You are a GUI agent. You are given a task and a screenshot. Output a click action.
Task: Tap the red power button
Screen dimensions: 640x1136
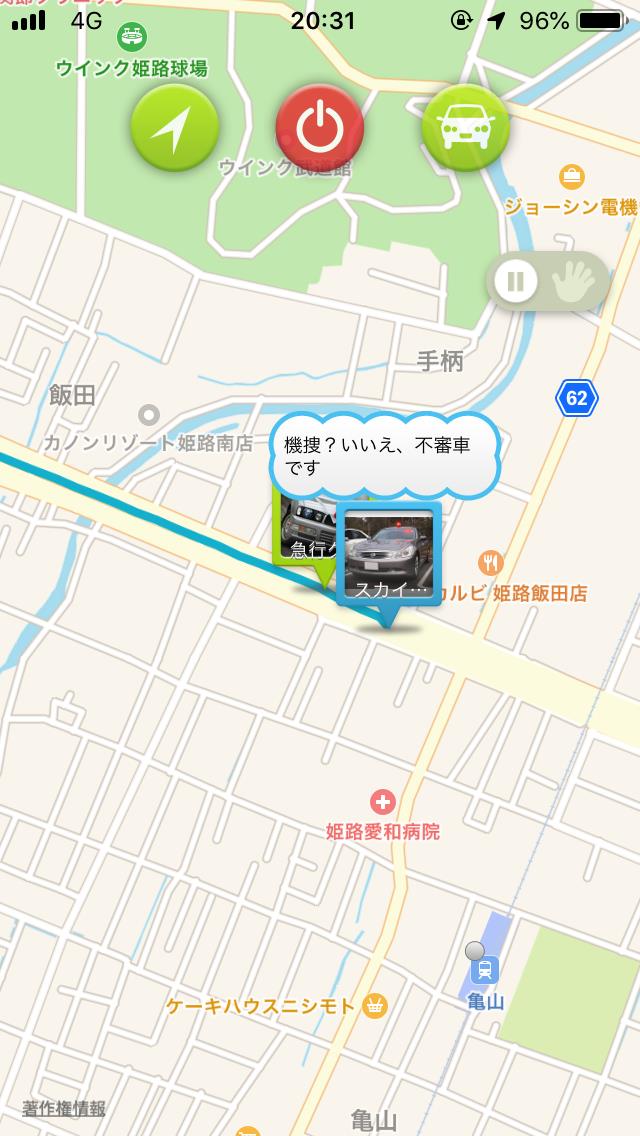click(x=320, y=128)
